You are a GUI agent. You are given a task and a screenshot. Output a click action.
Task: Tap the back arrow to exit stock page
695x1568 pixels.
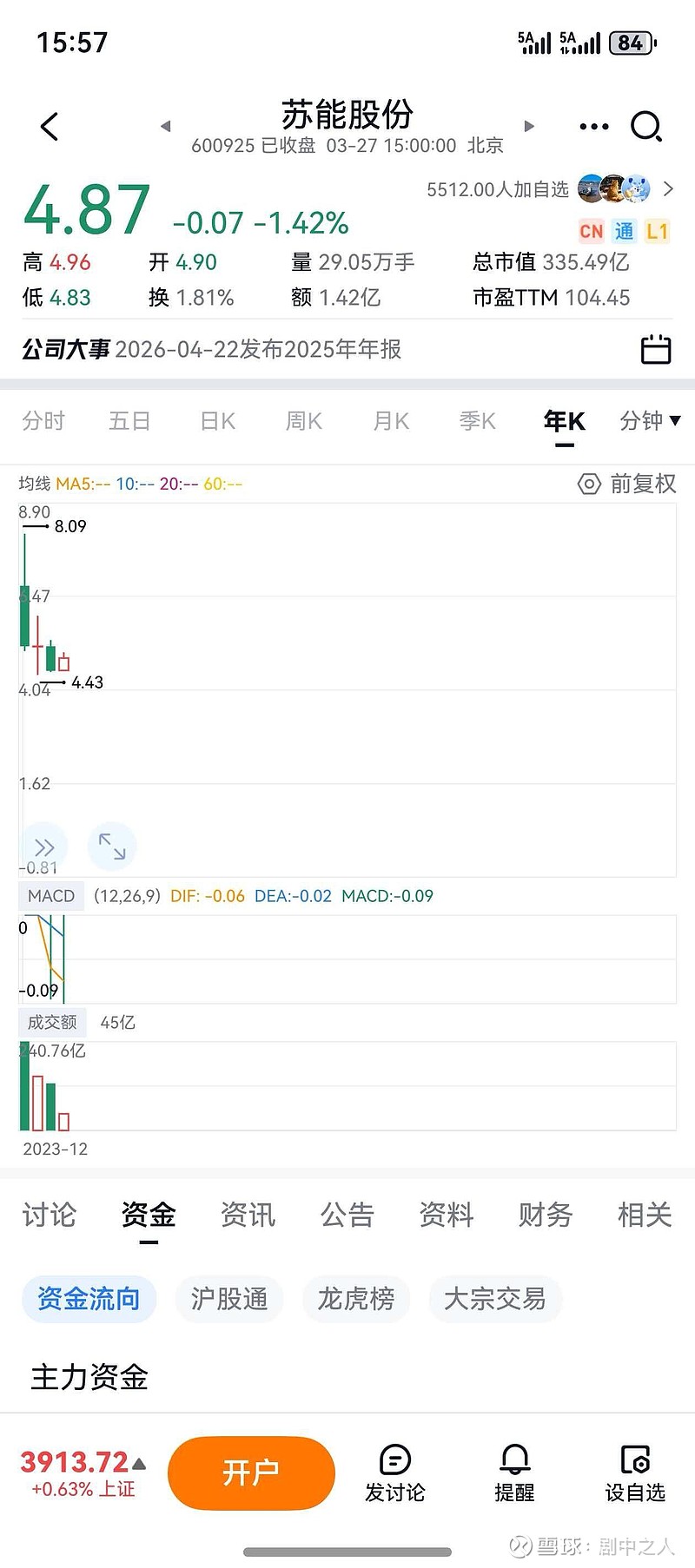point(49,126)
